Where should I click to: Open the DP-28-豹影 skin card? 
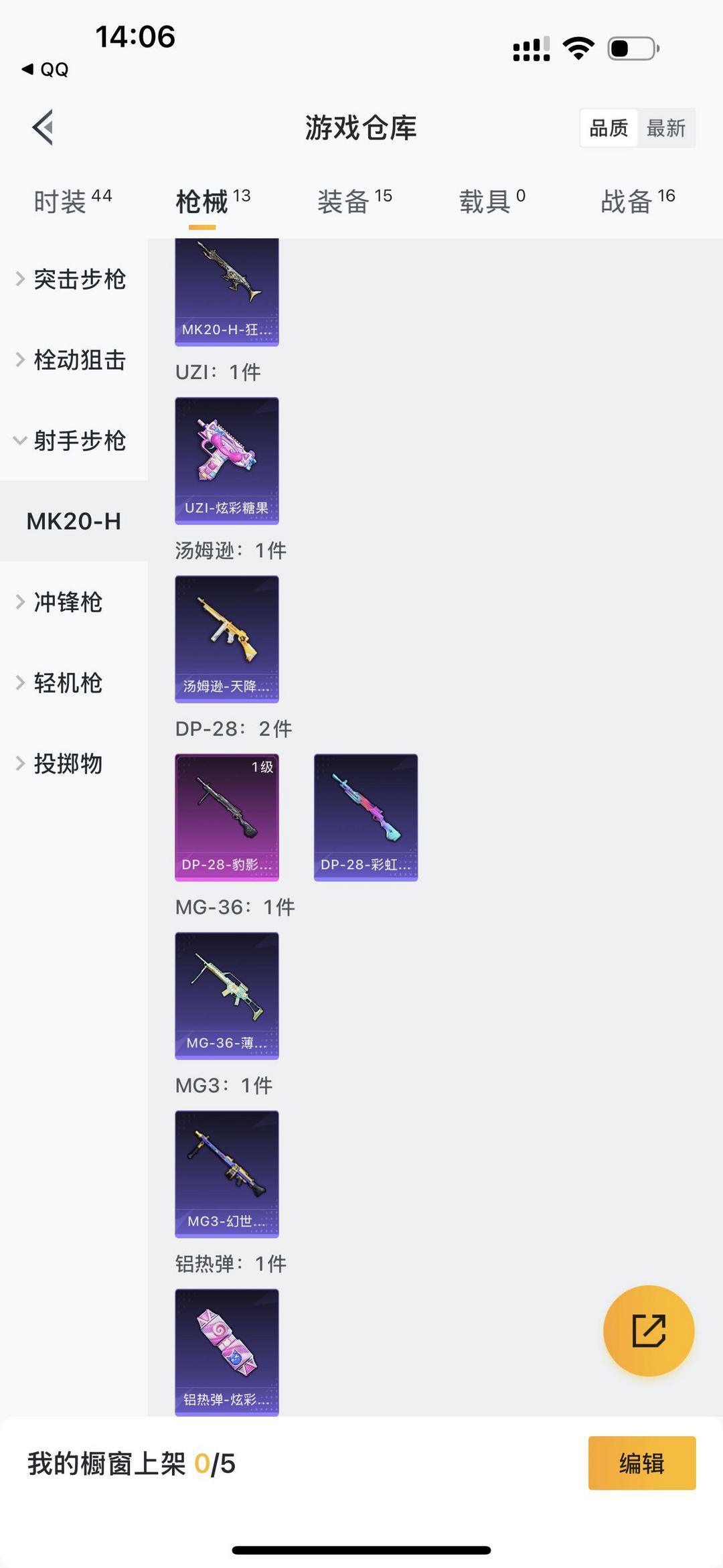point(227,817)
